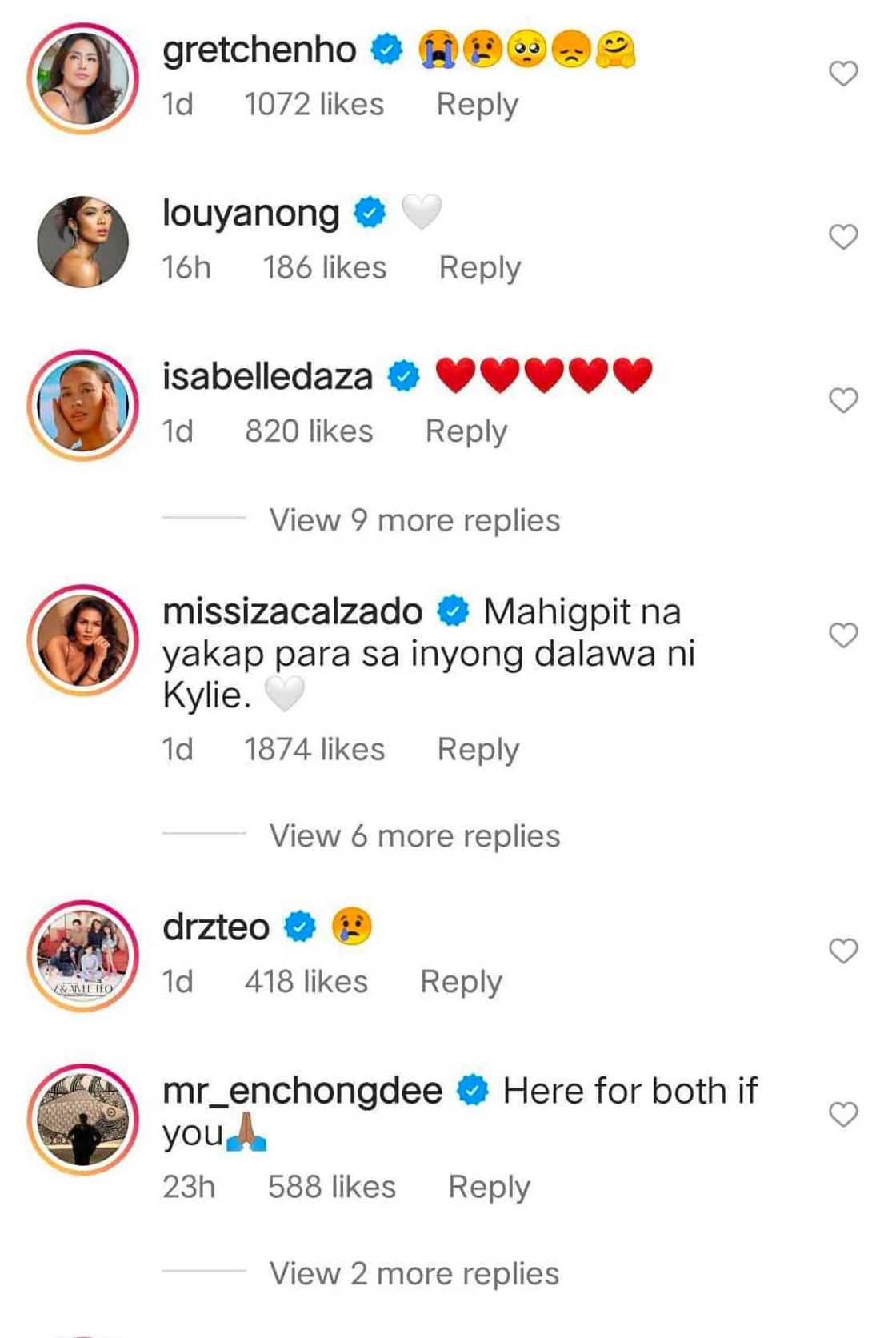View 1072 likes on gretchenho's comment
The height and width of the screenshot is (1338, 896).
click(314, 105)
